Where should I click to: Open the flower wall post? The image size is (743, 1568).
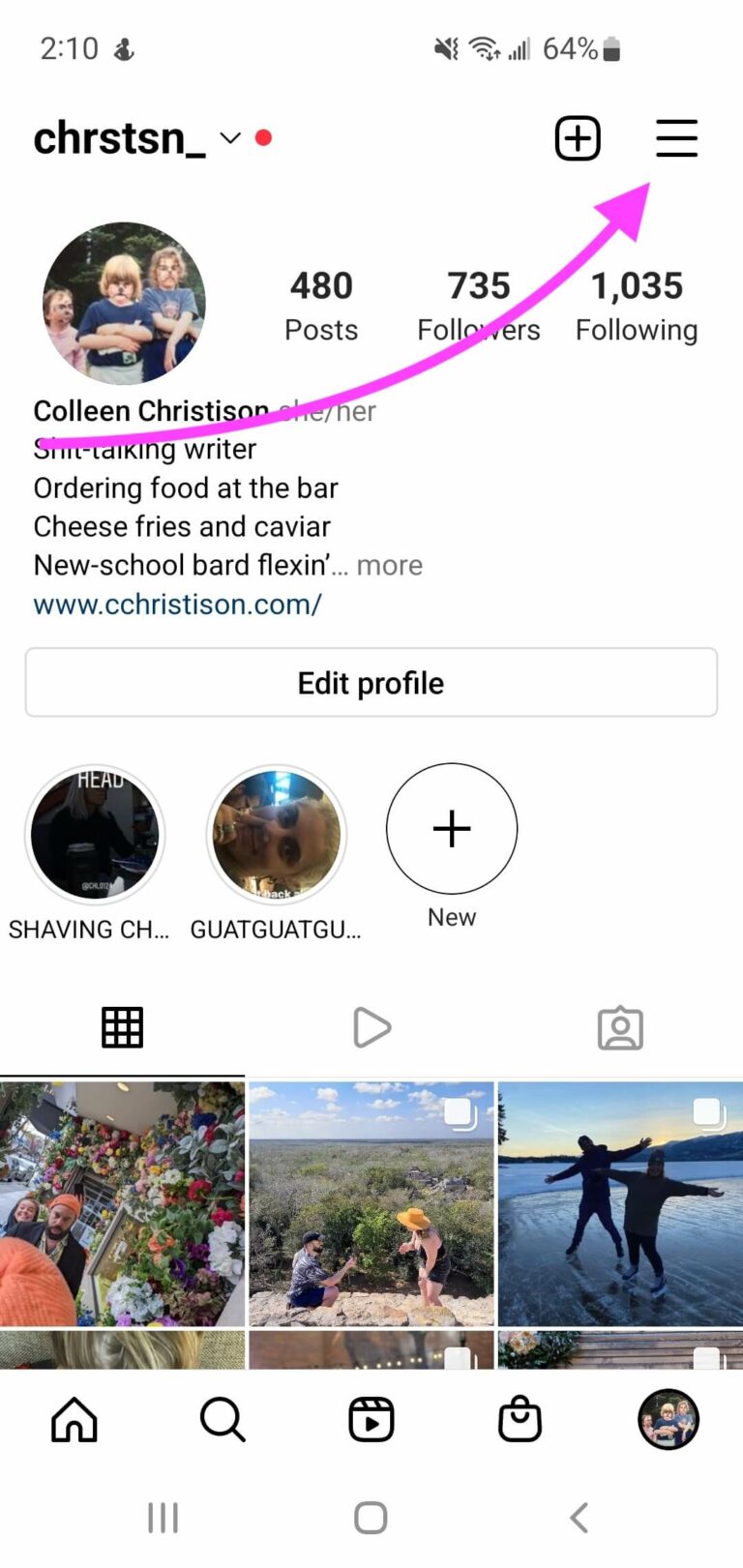(122, 1202)
